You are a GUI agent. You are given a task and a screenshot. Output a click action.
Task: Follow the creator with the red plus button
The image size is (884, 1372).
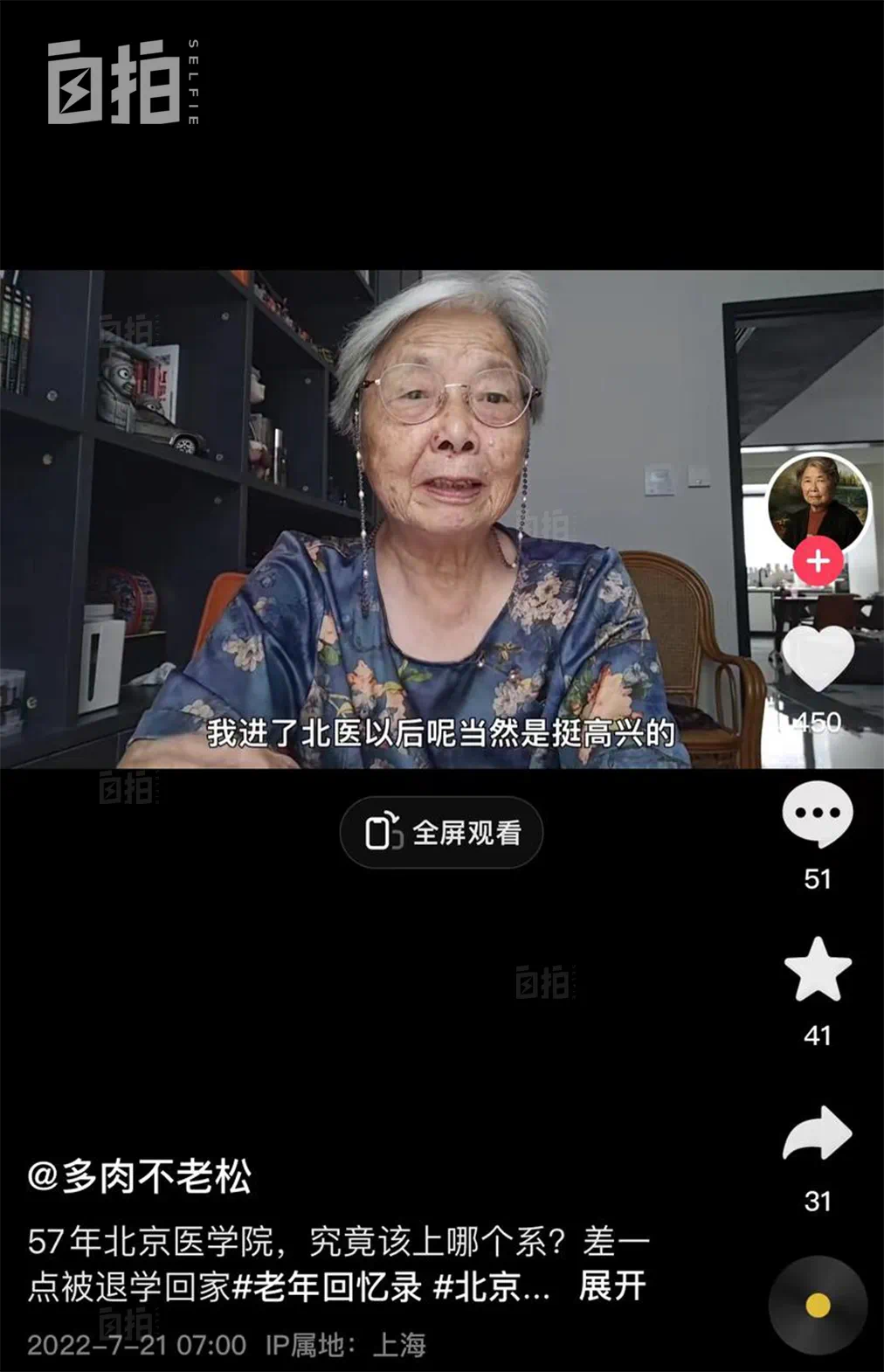point(818,561)
